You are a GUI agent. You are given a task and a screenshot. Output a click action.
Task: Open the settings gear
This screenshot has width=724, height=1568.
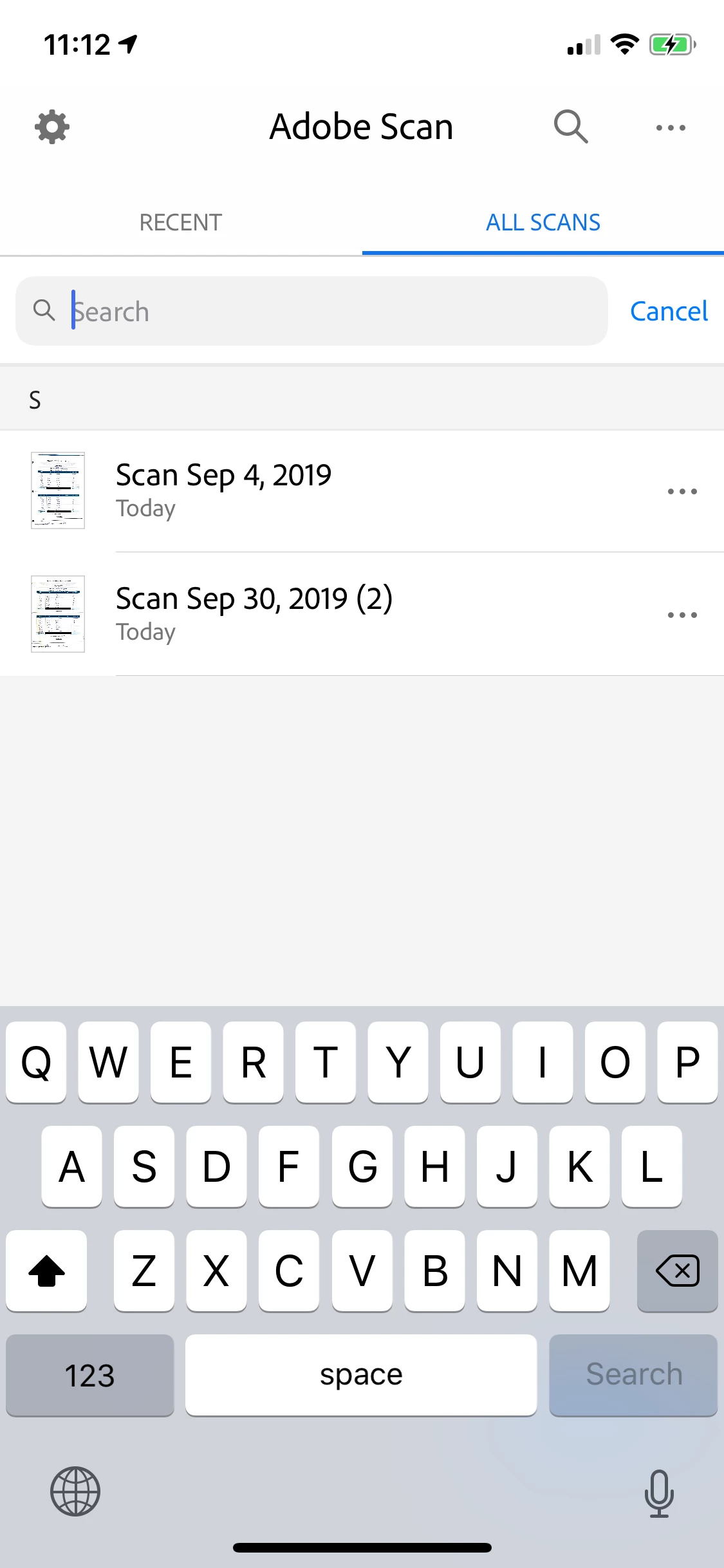coord(52,127)
